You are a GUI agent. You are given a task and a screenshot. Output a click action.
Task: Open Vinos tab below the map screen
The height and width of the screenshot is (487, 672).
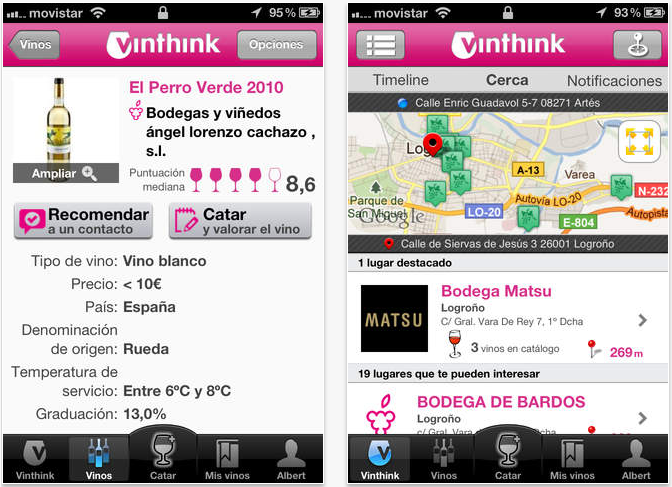(444, 461)
